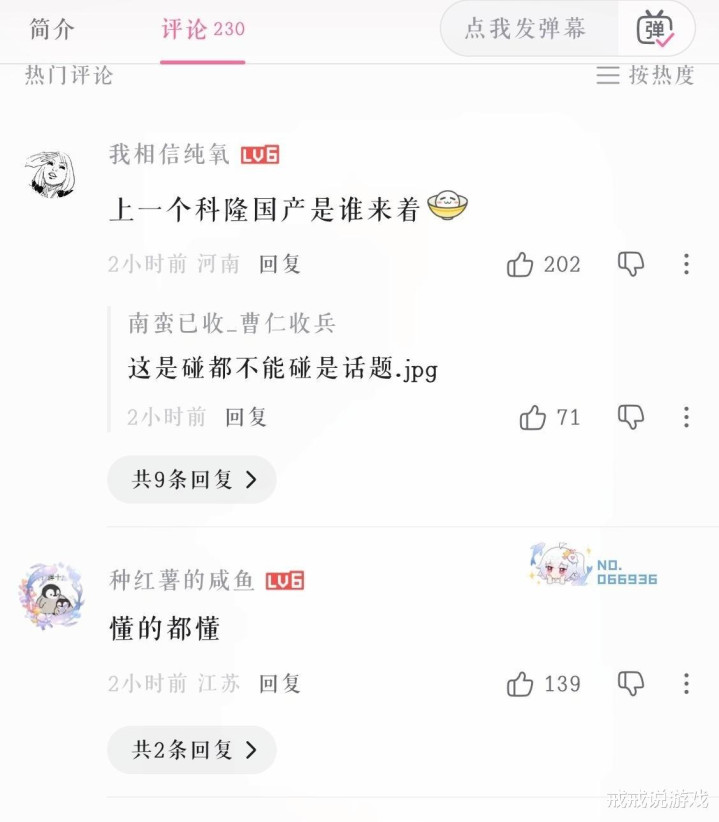Switch to the 简介 tab
719x822 pixels.
[52, 29]
